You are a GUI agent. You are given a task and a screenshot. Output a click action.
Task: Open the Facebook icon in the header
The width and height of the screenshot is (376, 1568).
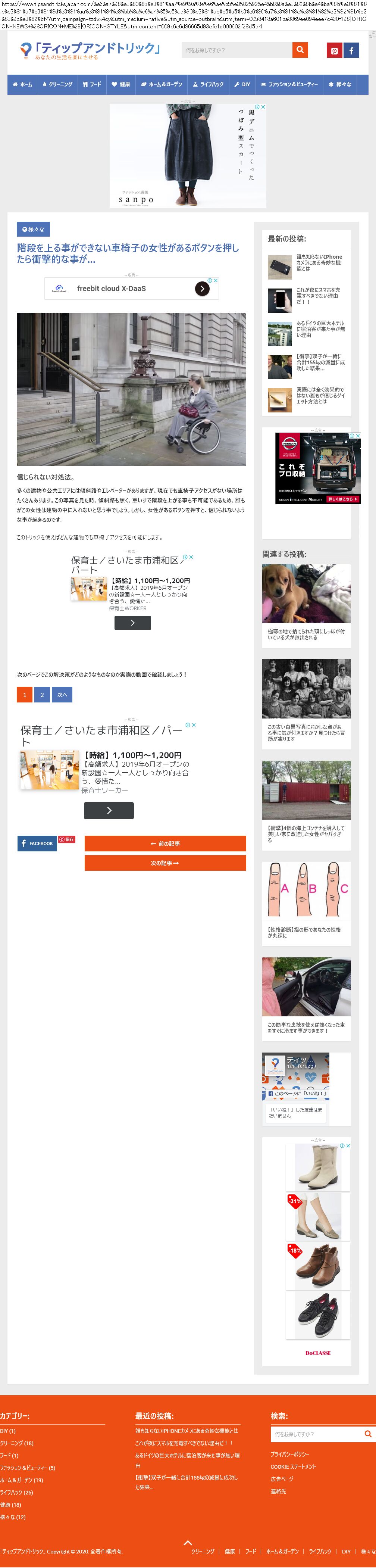click(x=351, y=51)
